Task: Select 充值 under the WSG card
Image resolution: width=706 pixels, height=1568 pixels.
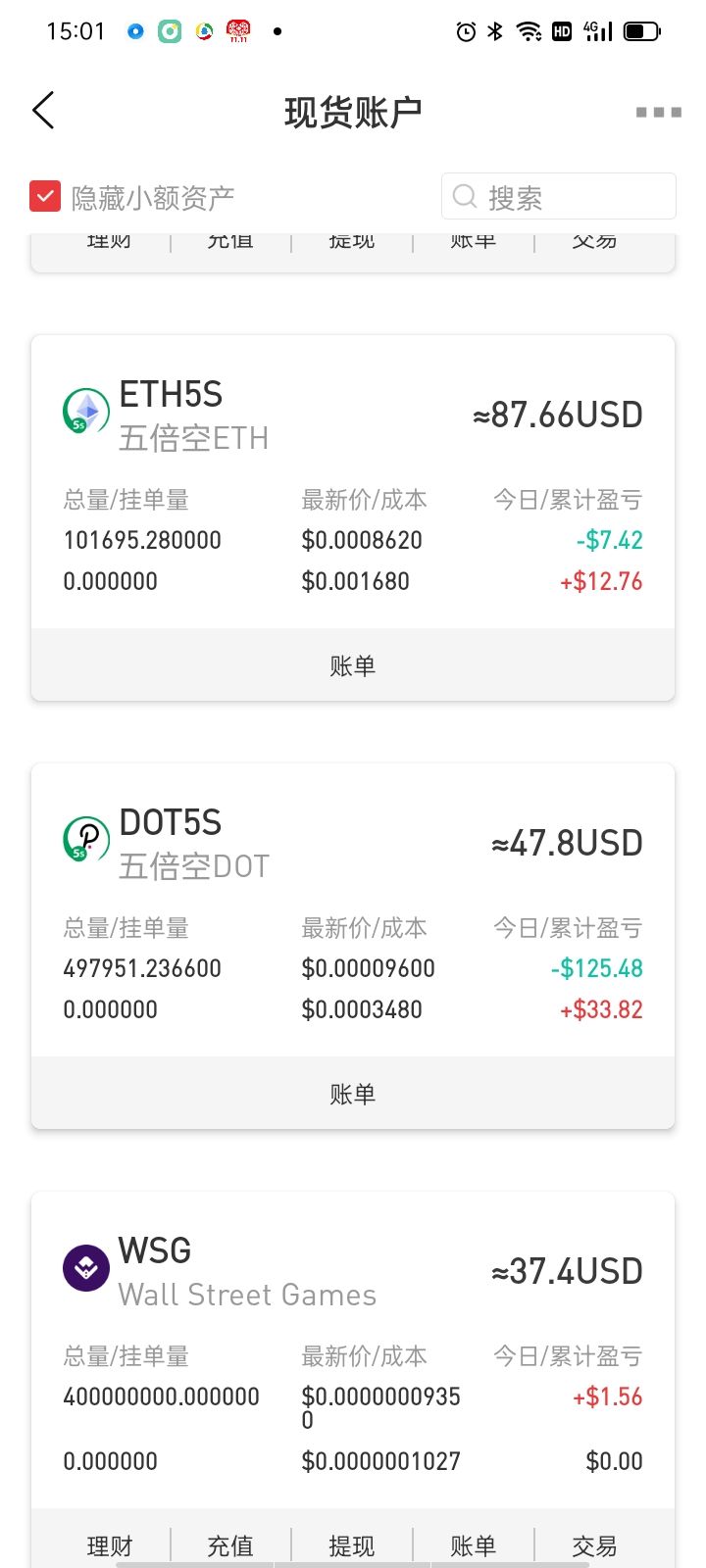Action: [230, 1545]
